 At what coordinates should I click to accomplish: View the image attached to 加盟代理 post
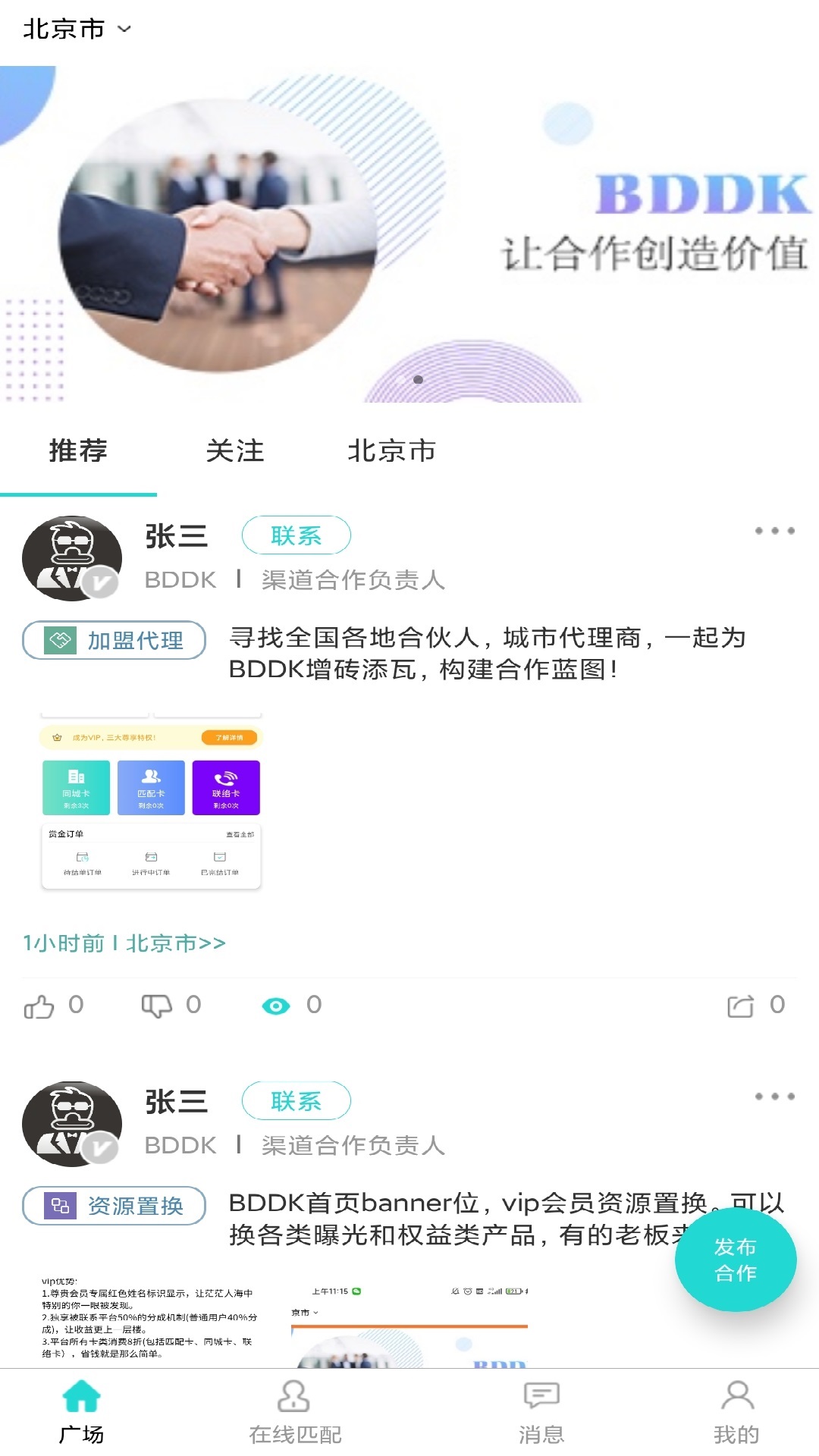(x=151, y=802)
